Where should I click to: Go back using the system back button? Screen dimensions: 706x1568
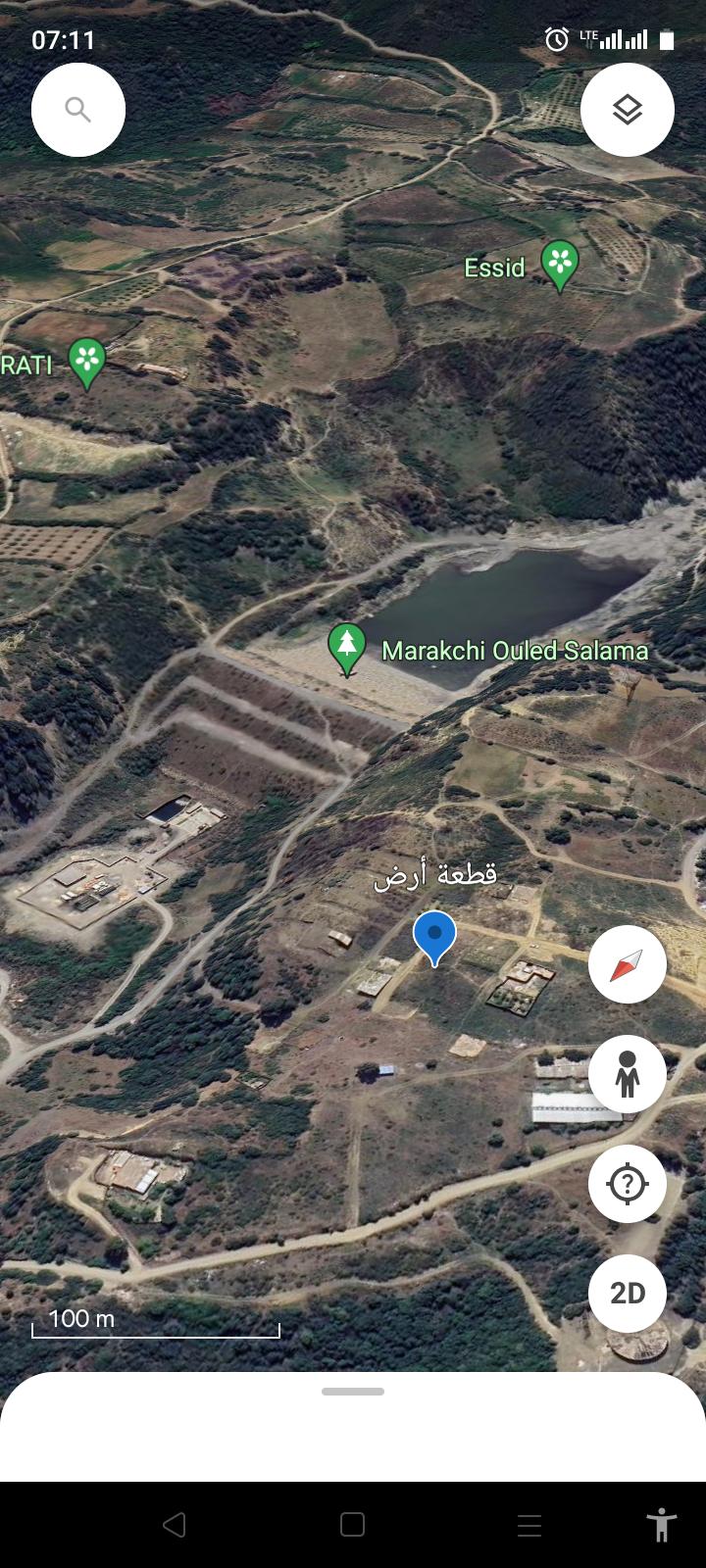click(175, 1525)
